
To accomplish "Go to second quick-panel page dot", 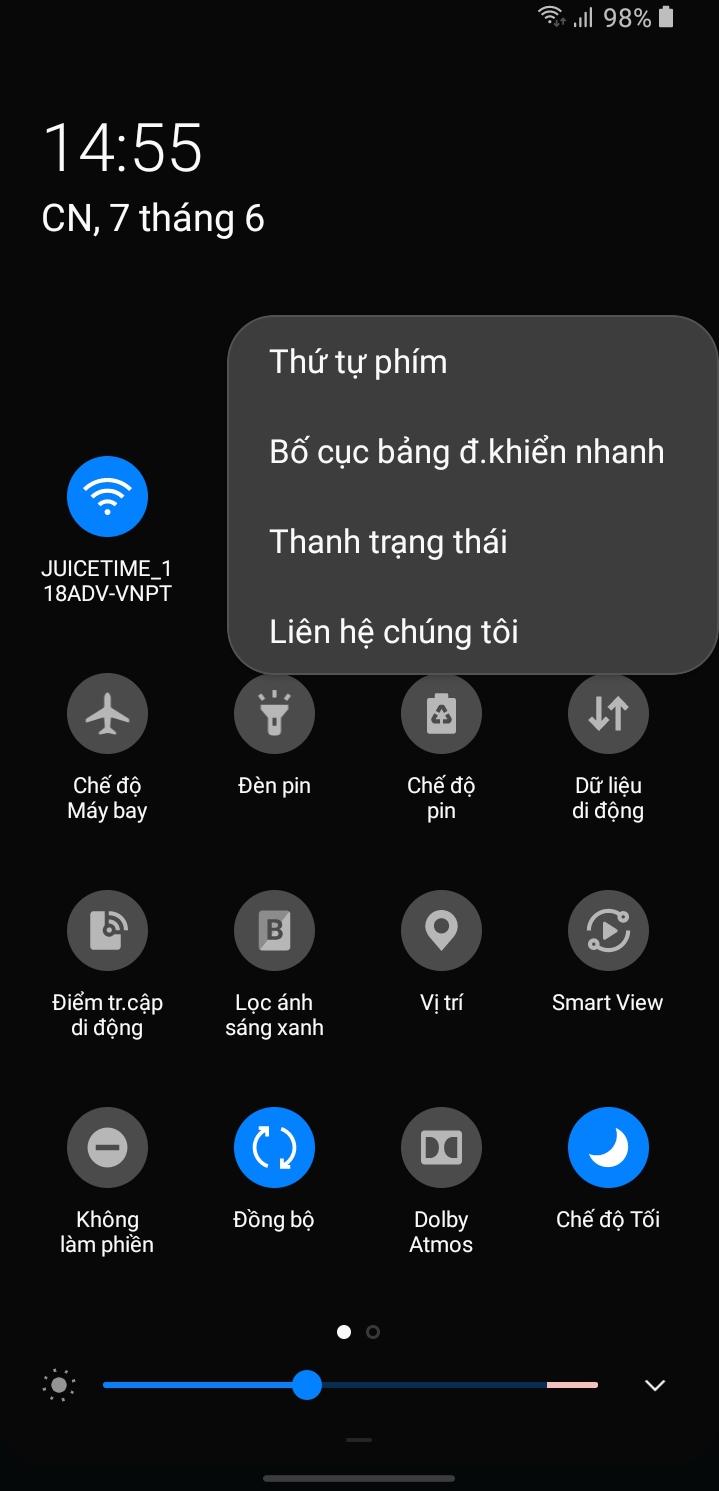I will click(x=373, y=1332).
